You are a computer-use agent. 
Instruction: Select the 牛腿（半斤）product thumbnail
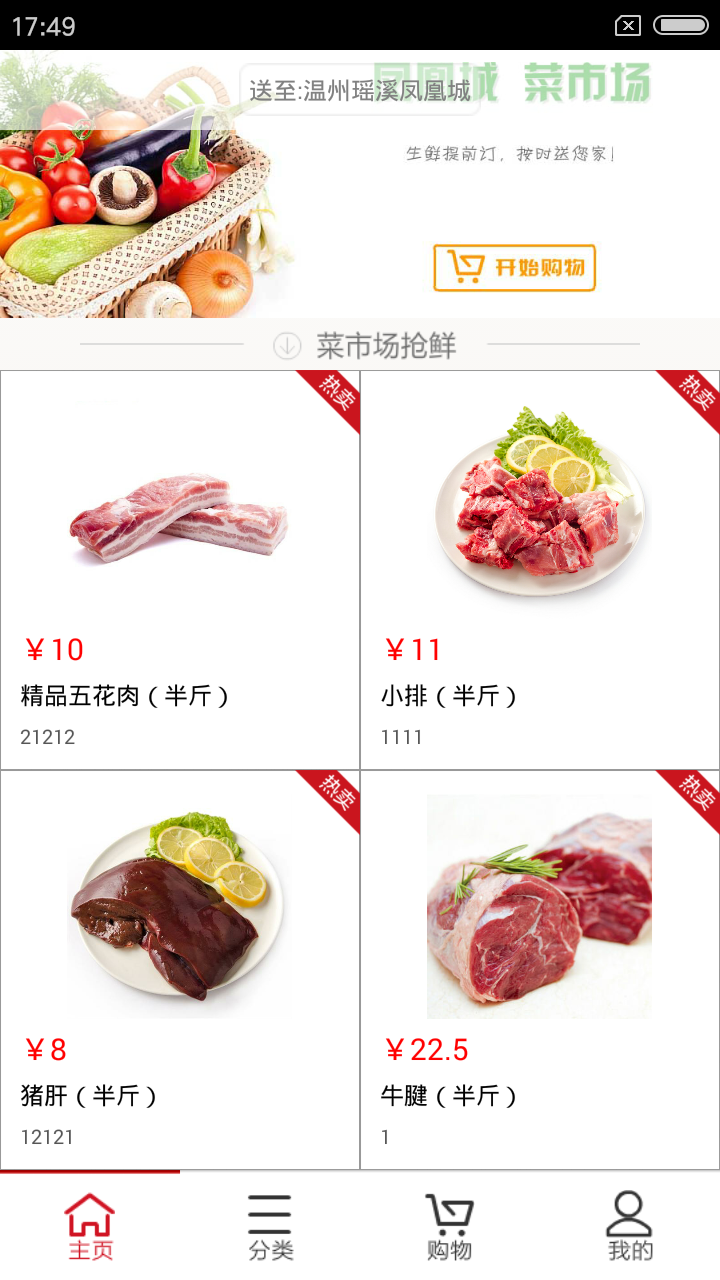(x=538, y=905)
